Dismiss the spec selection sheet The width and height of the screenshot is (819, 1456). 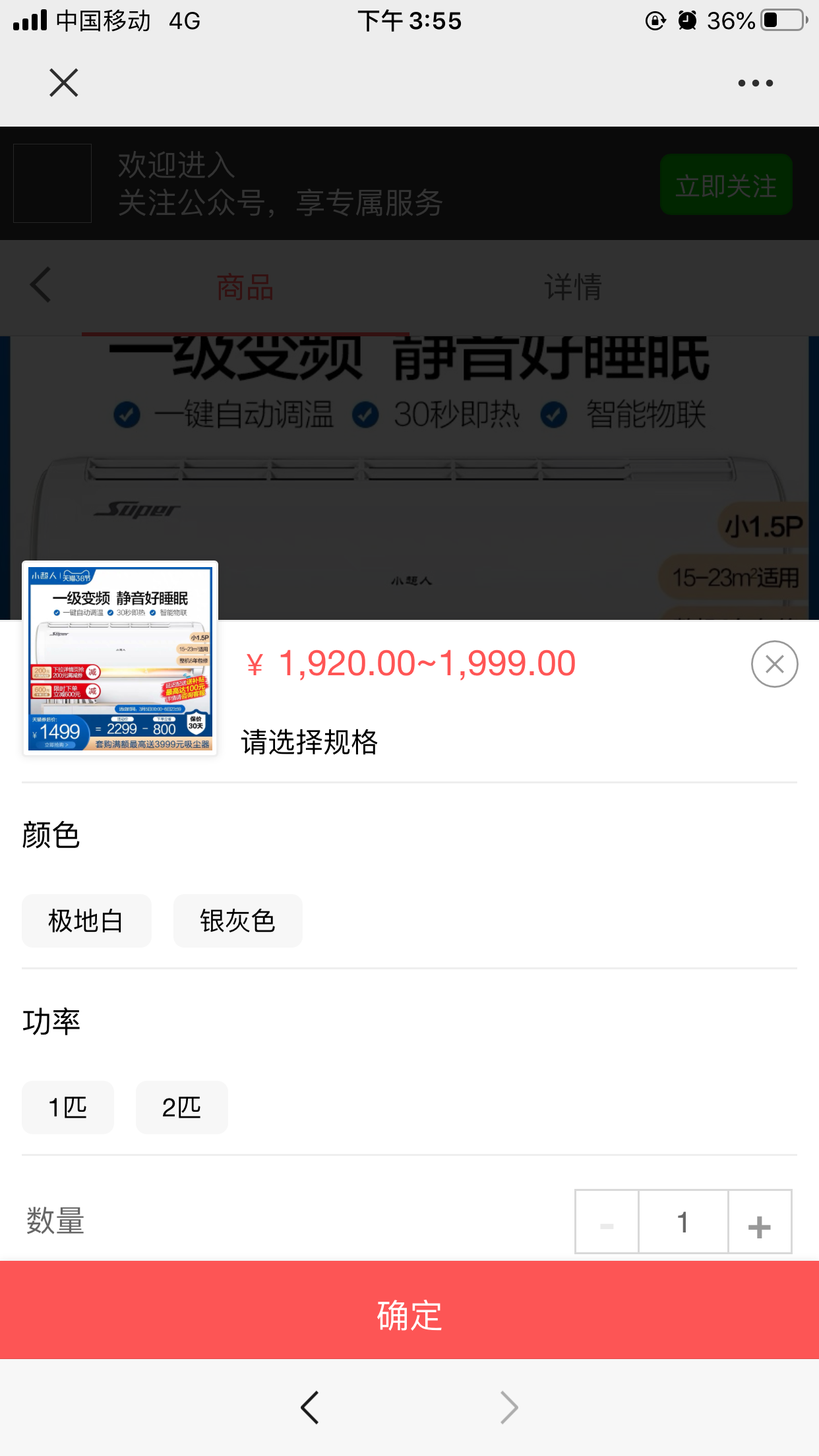coord(774,664)
